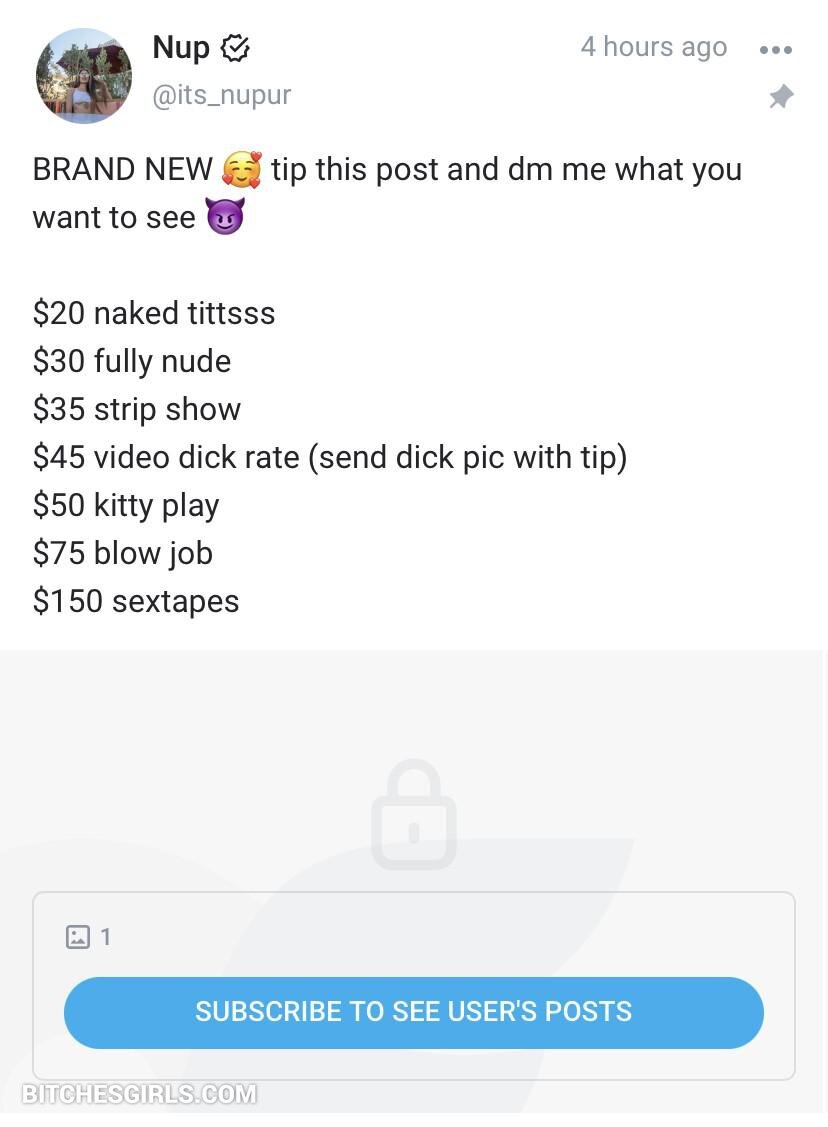Open the post's three-dot overflow menu
Screen dimensions: 828x1127
(775, 49)
